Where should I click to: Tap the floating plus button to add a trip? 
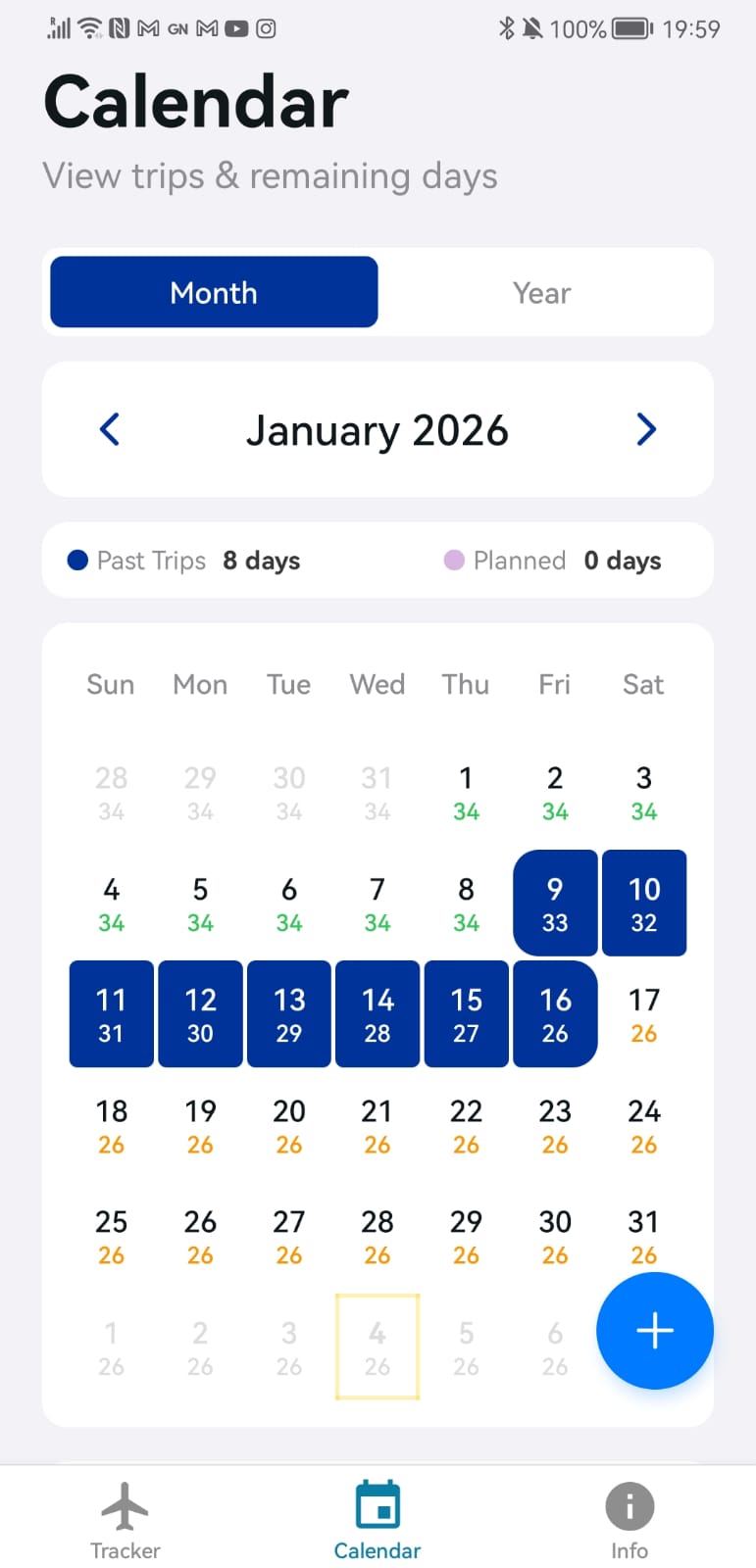[x=654, y=1331]
